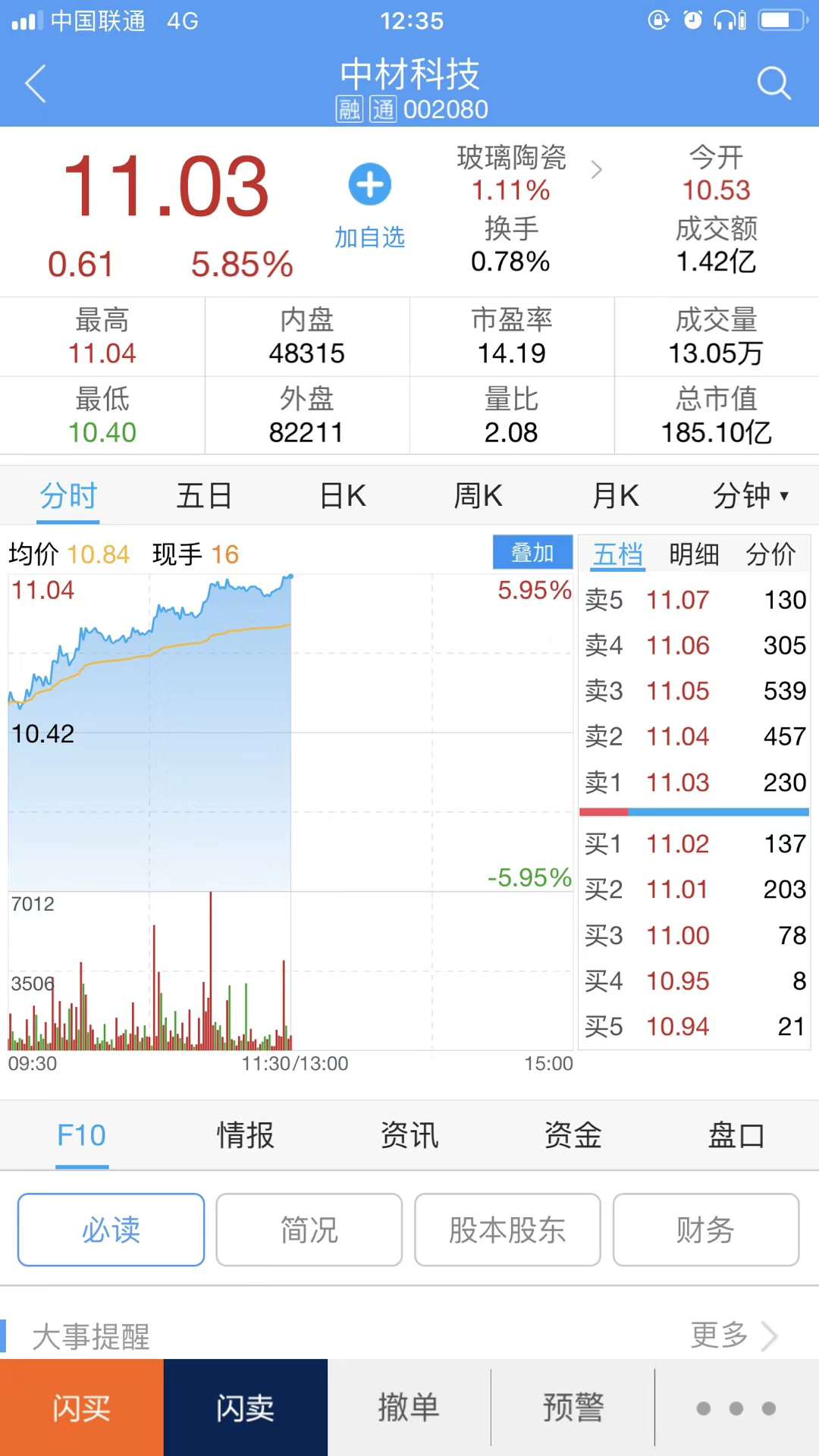This screenshot has width=819, height=1456.
Task: Tap the 叠加 overlay button
Action: (x=532, y=552)
